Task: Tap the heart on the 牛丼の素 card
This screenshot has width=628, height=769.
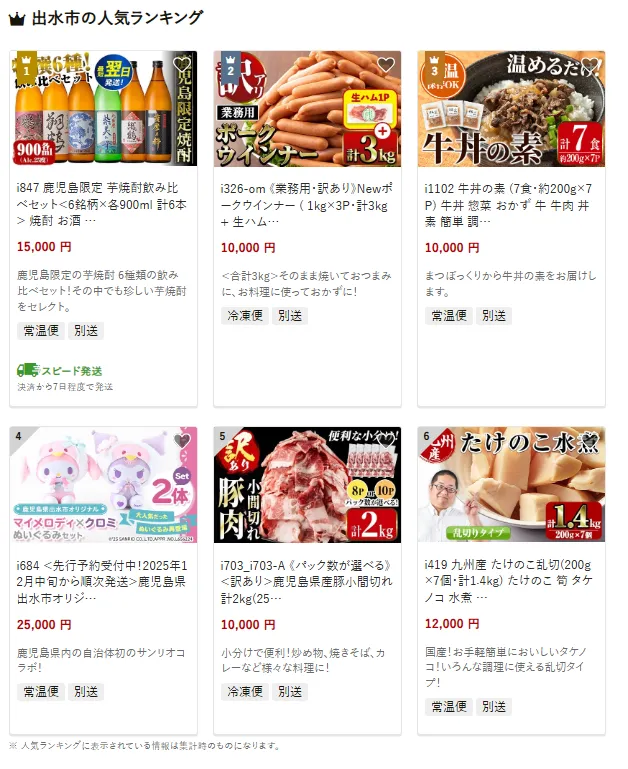Action: point(590,66)
